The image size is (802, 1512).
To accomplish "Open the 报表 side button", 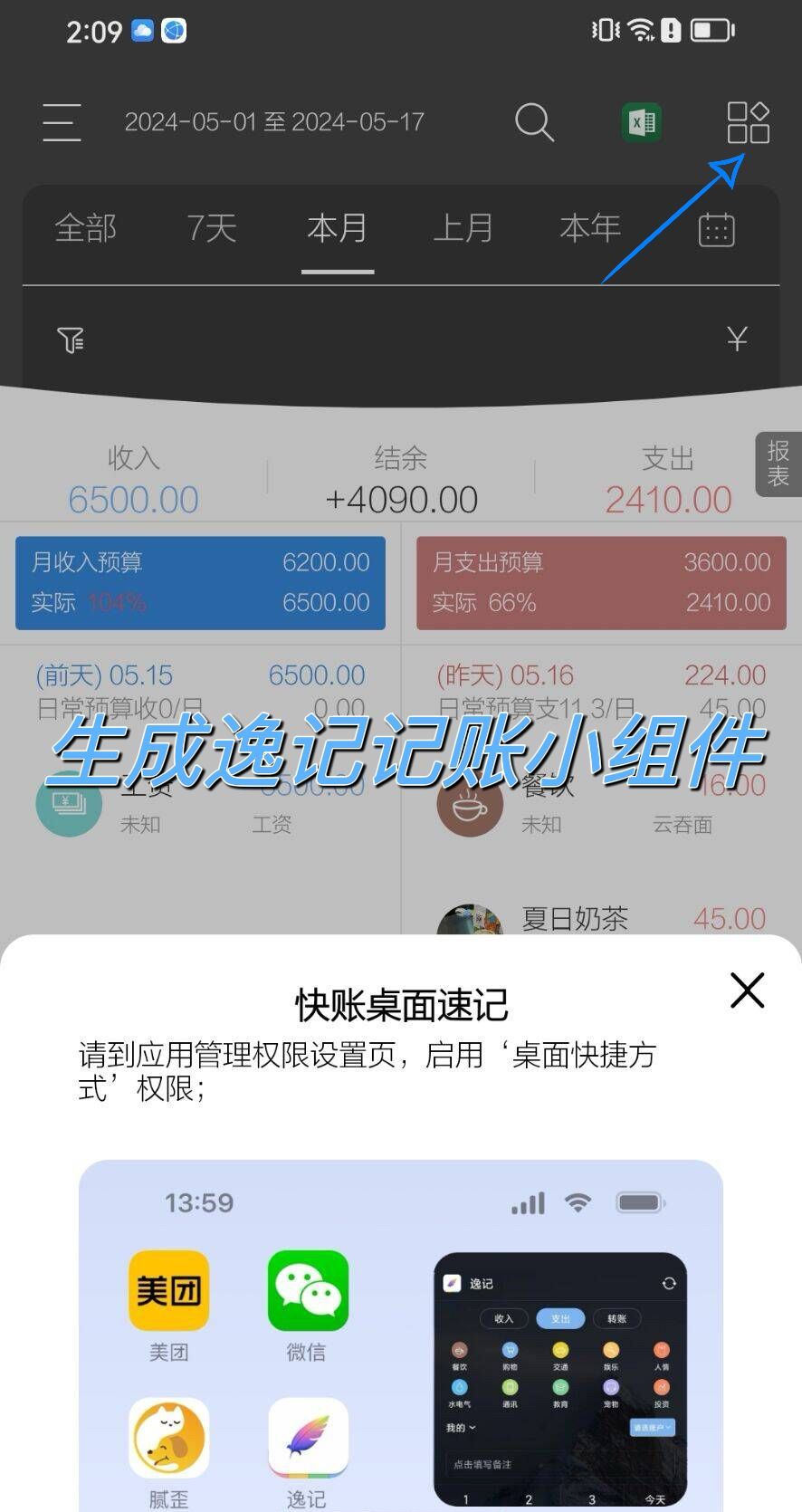I will point(778,464).
